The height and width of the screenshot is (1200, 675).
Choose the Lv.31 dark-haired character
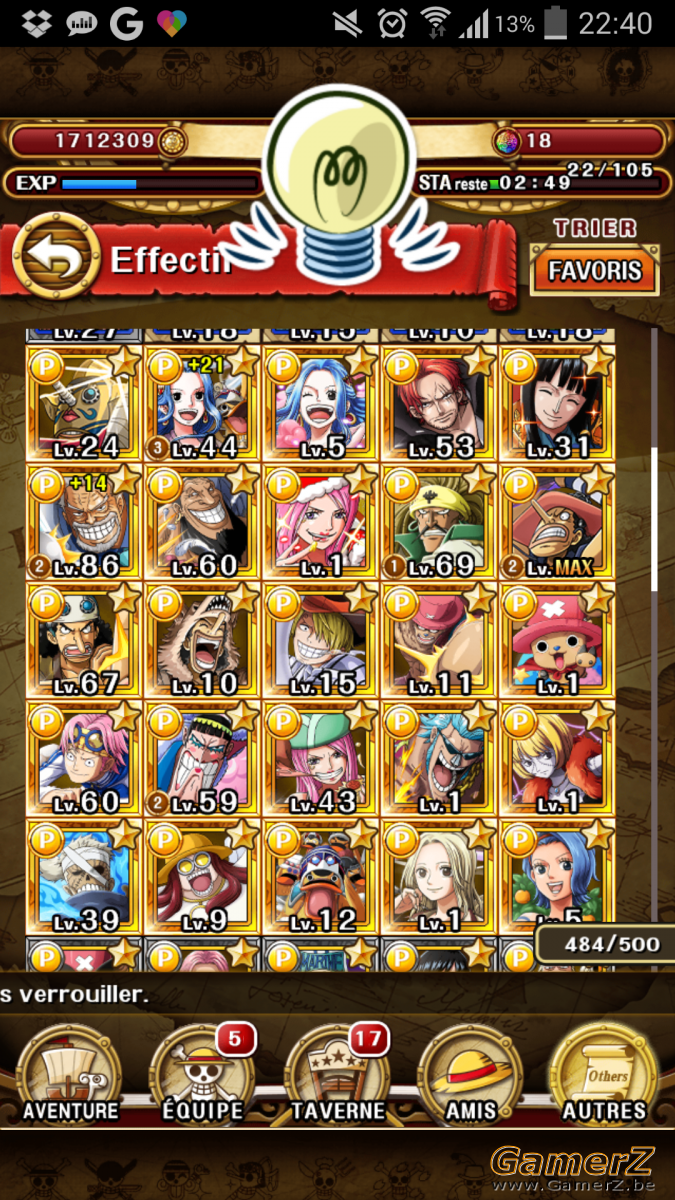tap(556, 404)
